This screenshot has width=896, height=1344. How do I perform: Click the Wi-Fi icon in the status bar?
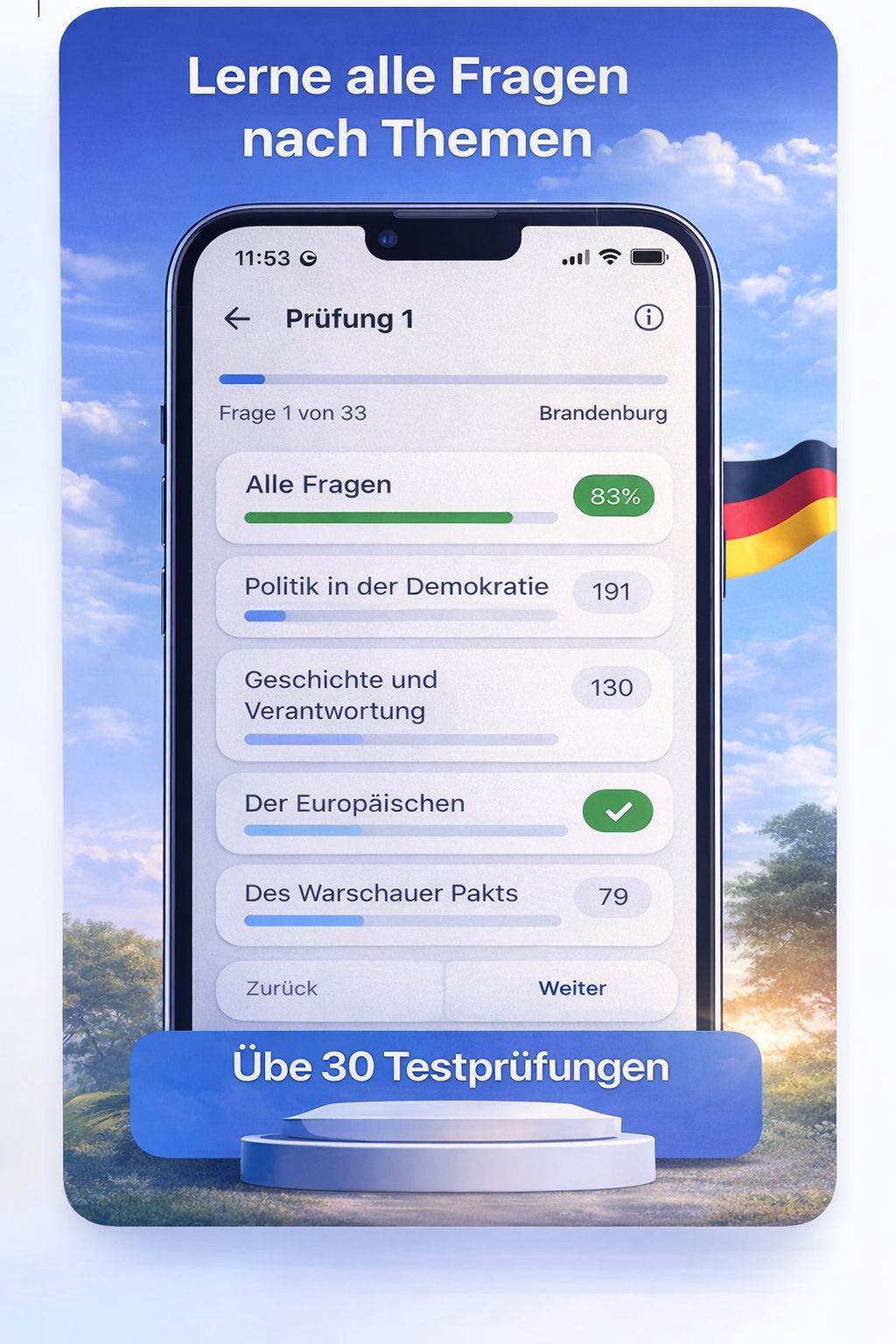(x=609, y=258)
